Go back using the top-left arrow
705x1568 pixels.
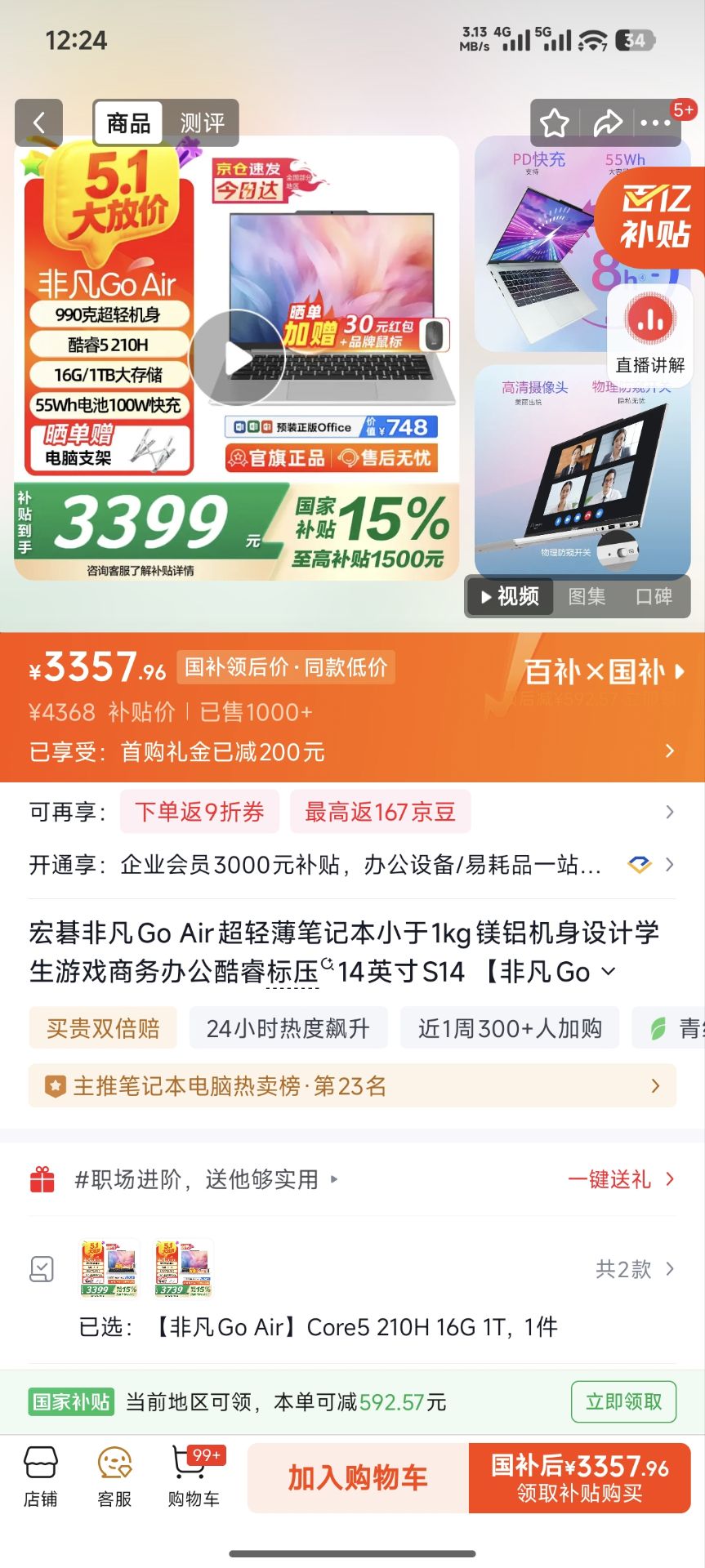click(x=38, y=123)
